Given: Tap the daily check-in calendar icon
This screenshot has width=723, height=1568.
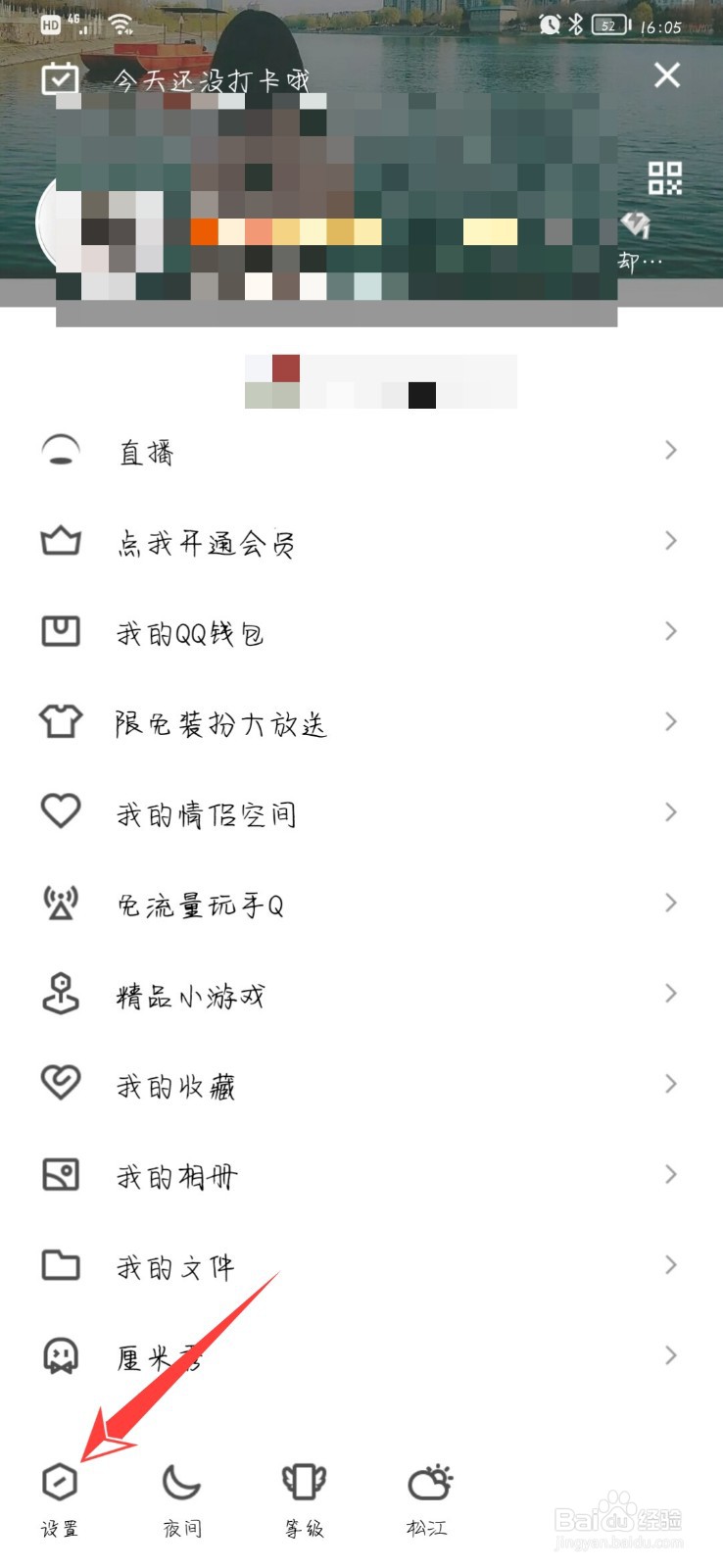Looking at the screenshot, I should click(x=60, y=78).
